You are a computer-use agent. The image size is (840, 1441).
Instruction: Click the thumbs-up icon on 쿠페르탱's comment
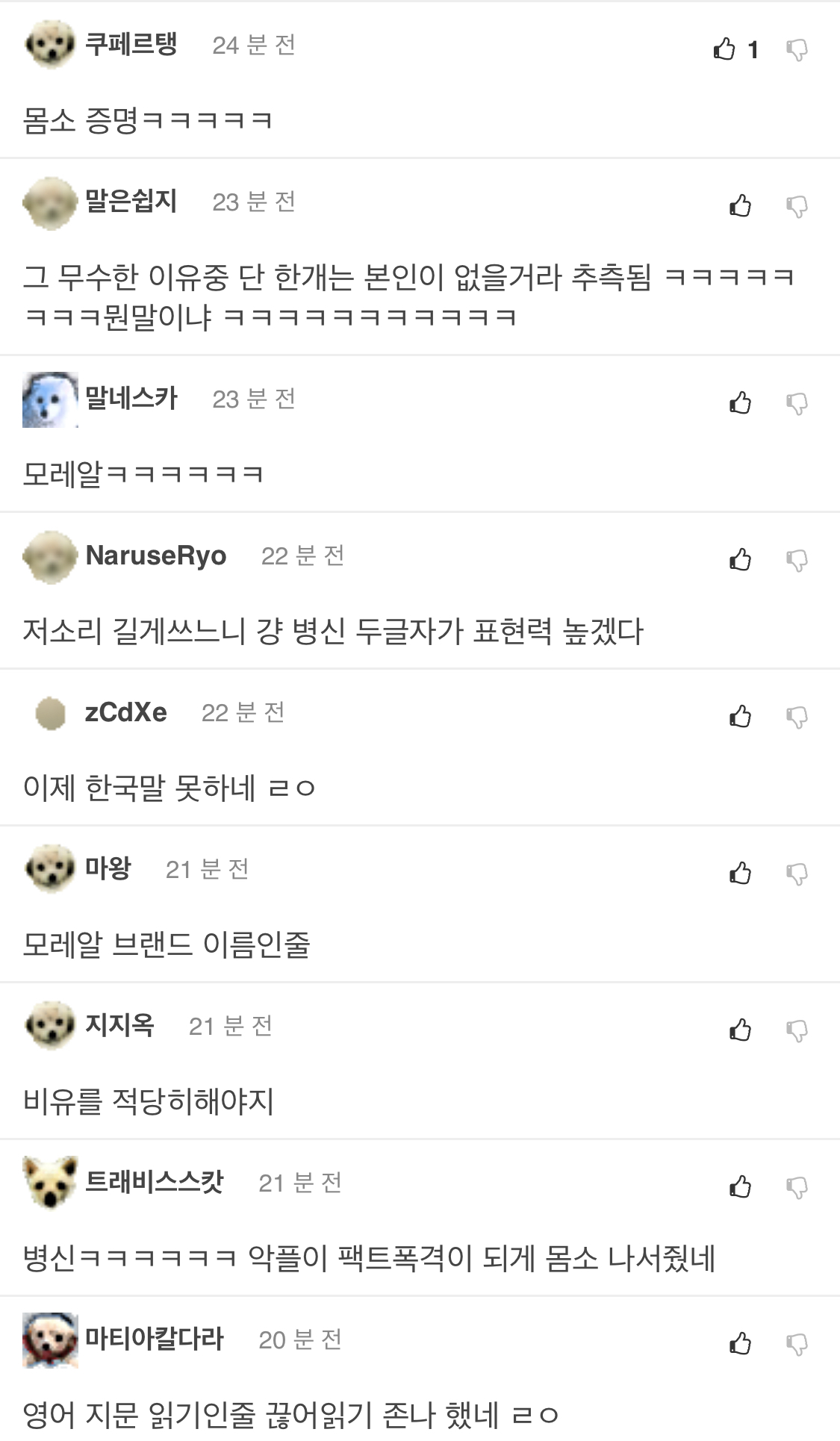tap(722, 49)
